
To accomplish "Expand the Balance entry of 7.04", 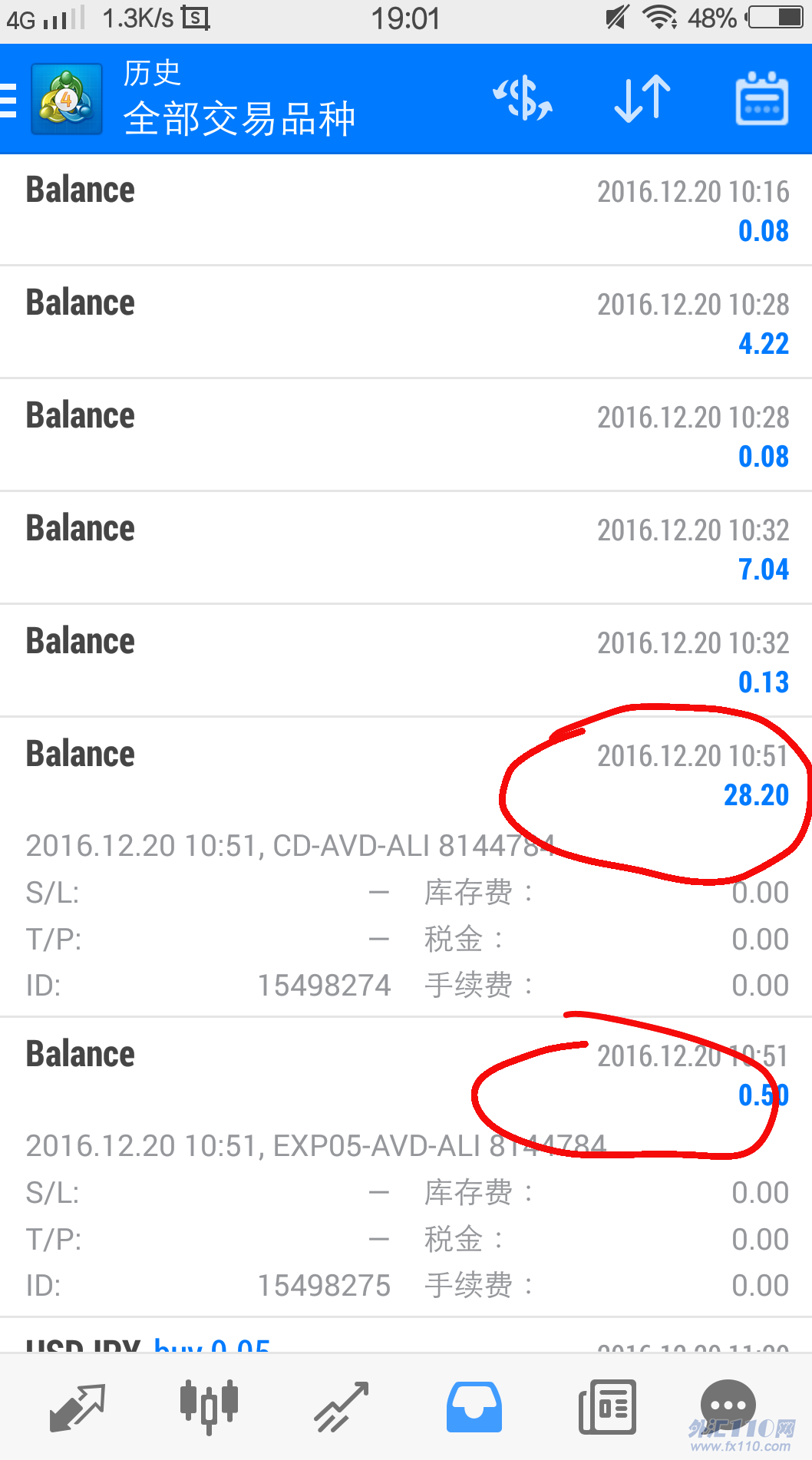I will pyautogui.click(x=406, y=548).
